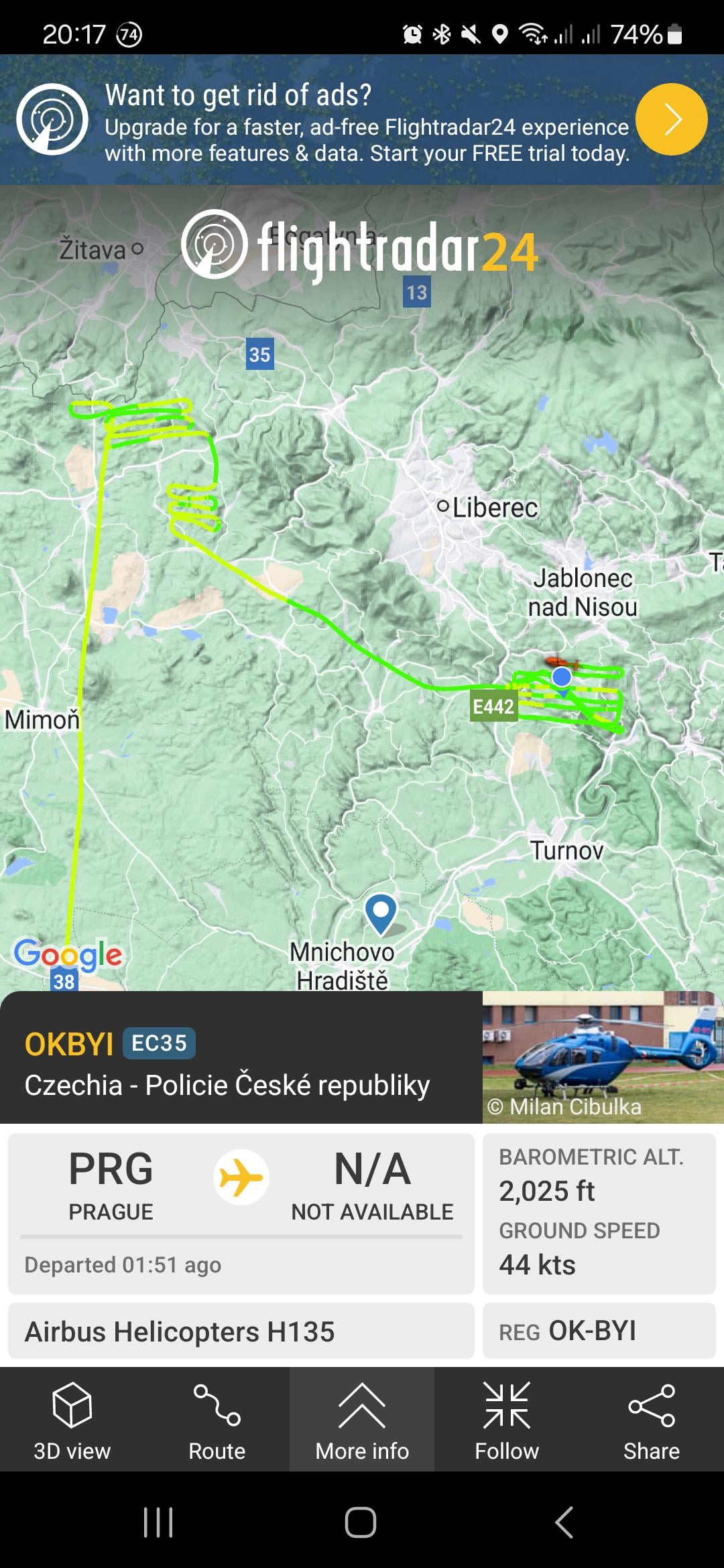Open the recent apps overview
This screenshot has width=724, height=1568.
[x=158, y=1522]
